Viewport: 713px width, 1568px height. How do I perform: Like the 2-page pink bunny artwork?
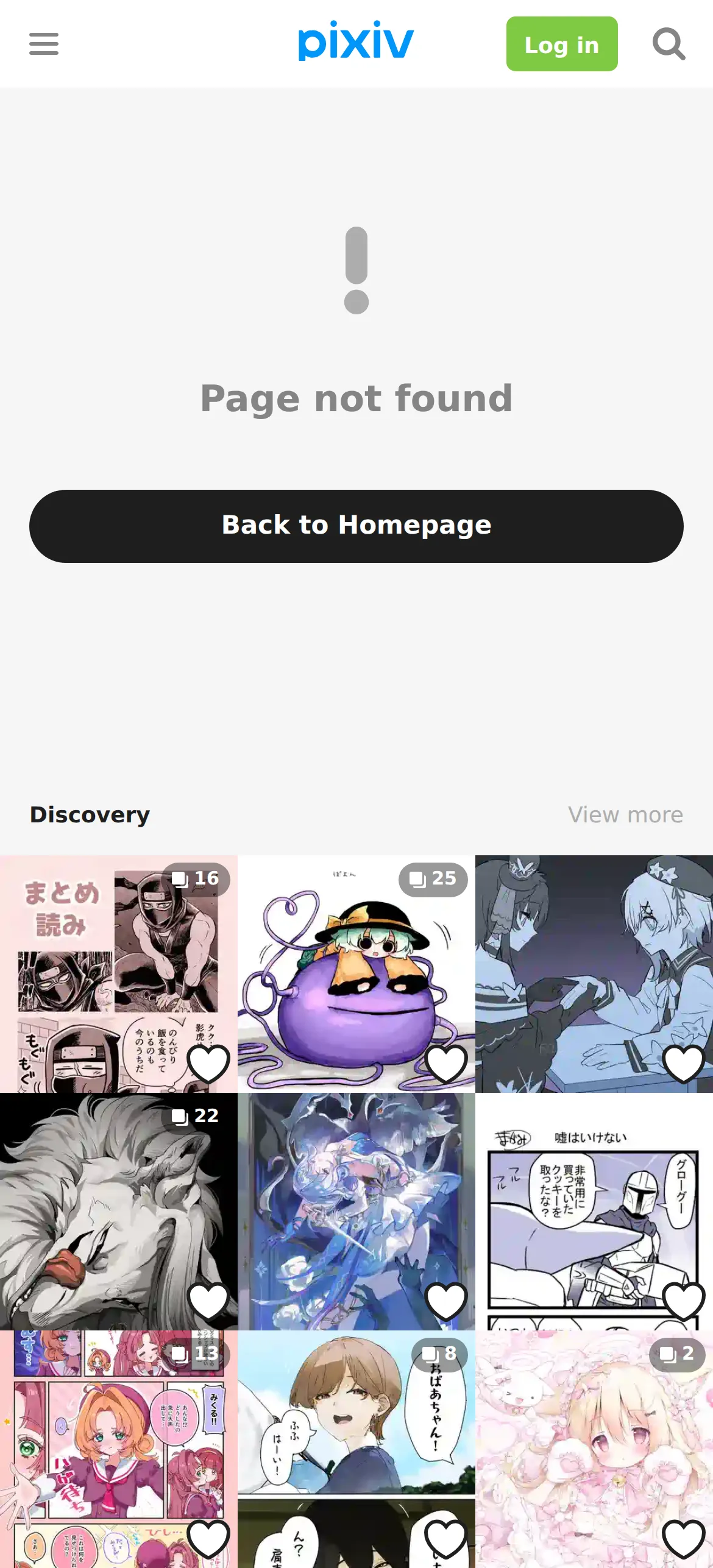click(684, 1539)
